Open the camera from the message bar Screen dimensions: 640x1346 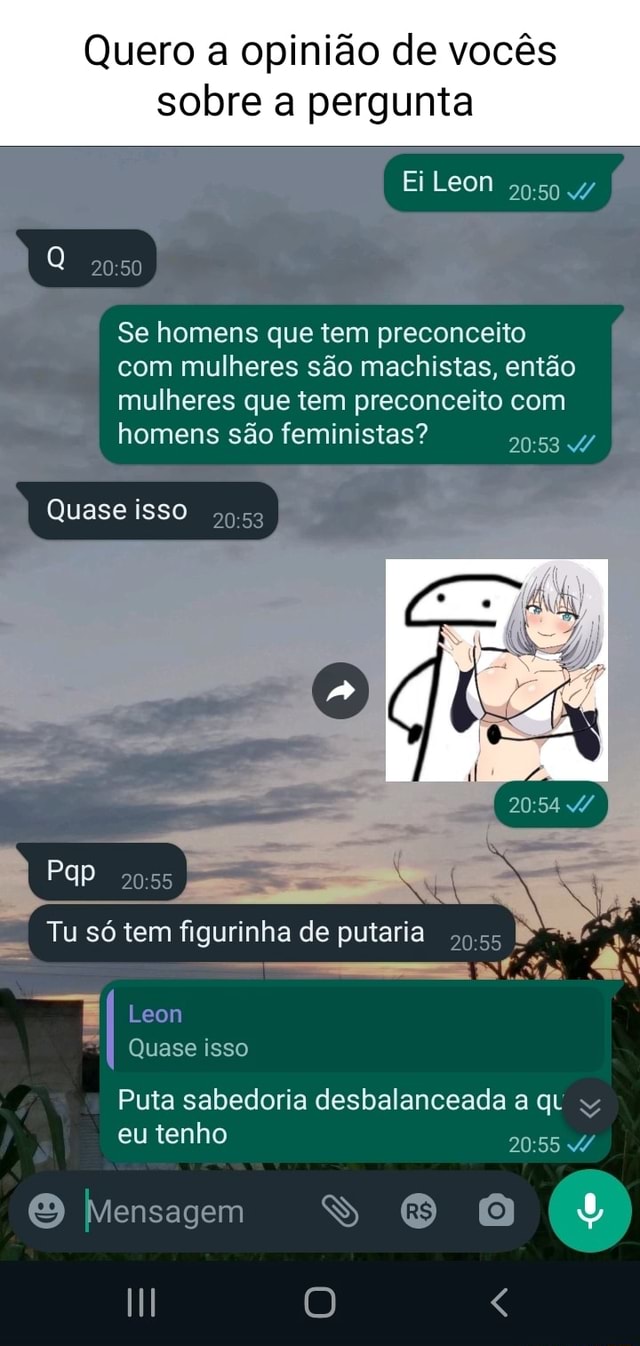tap(494, 1212)
